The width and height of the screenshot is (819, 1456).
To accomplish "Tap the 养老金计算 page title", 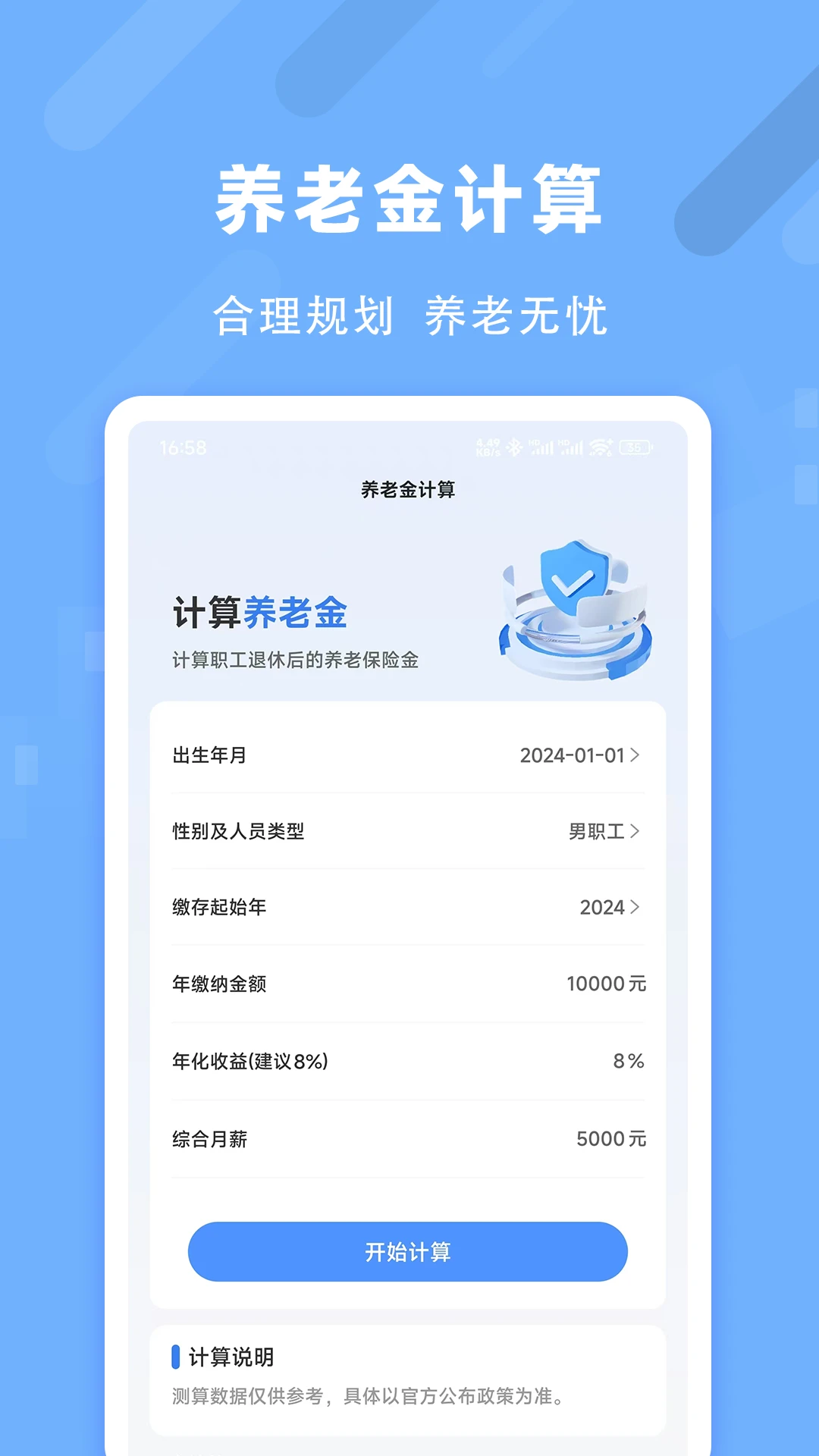I will [x=409, y=490].
